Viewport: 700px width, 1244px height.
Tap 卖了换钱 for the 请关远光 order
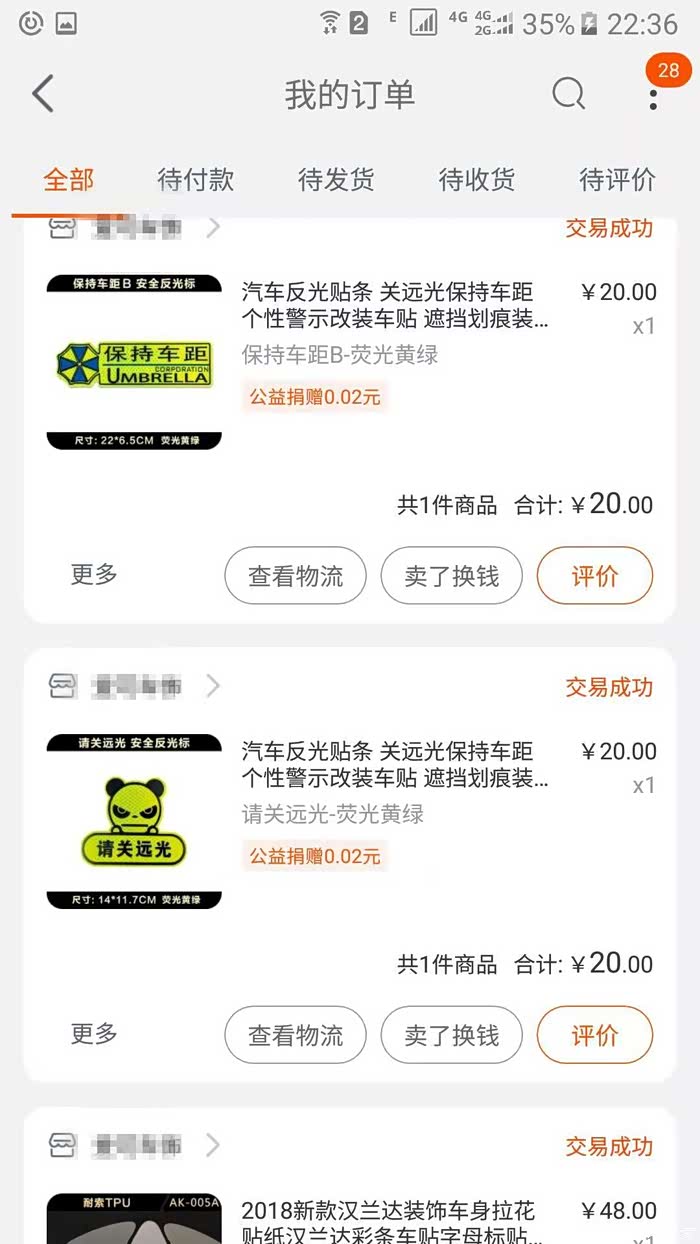[451, 1035]
